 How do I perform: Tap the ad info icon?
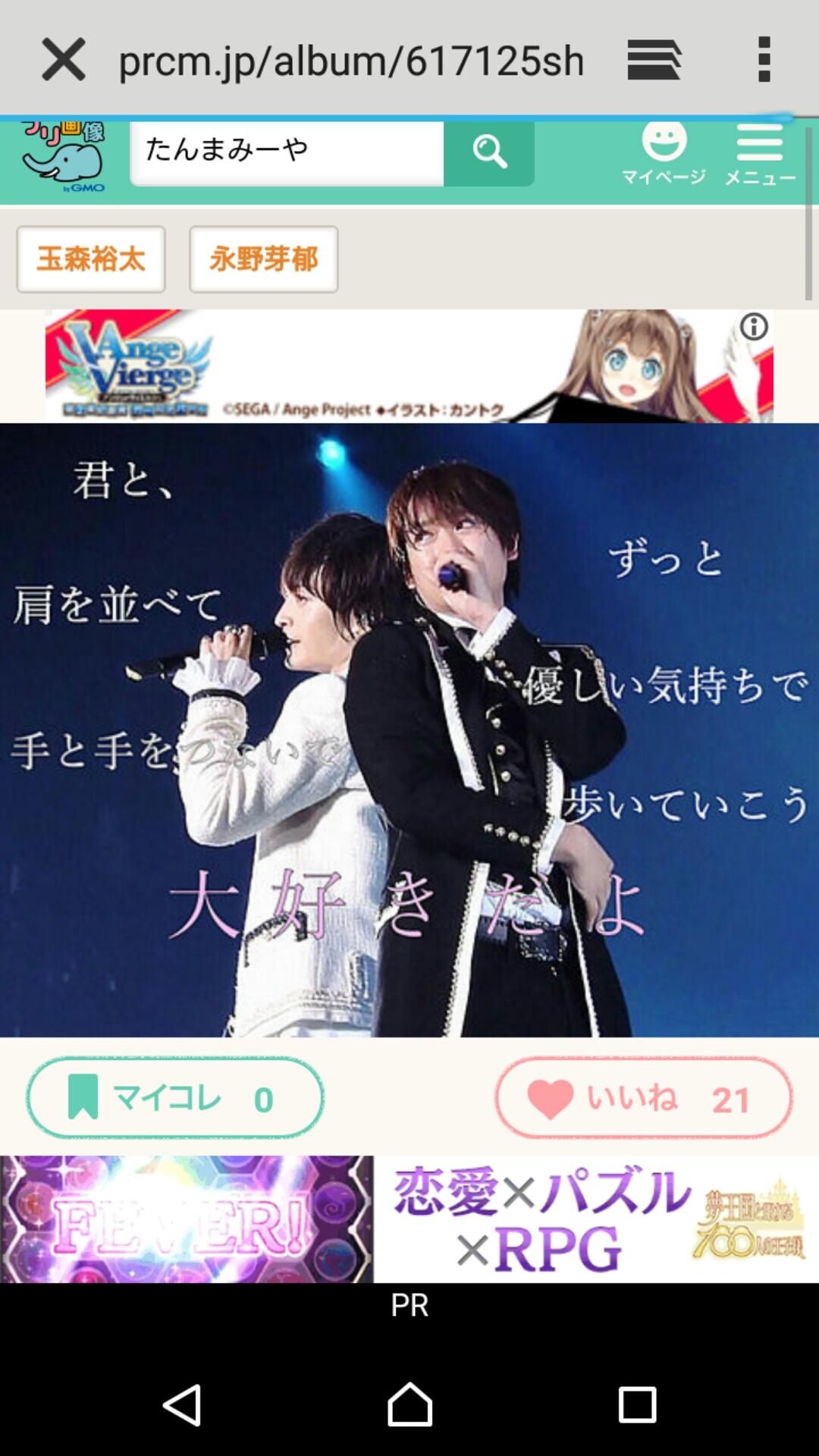click(754, 327)
